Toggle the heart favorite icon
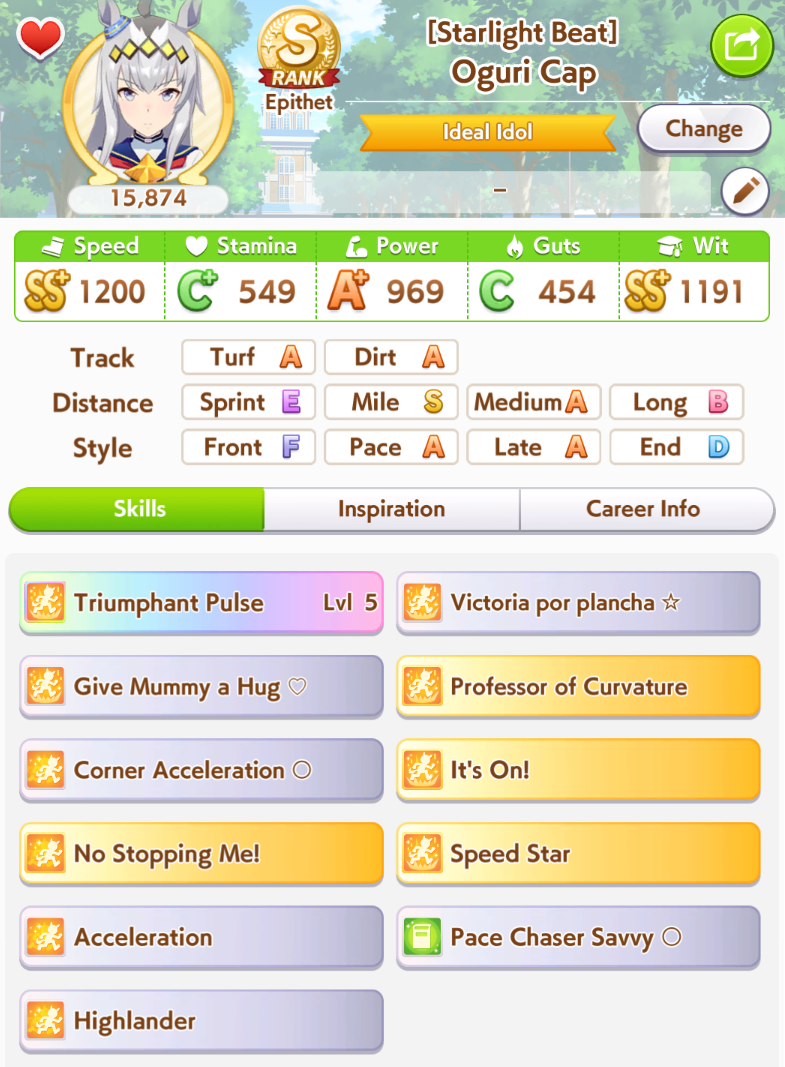 point(41,39)
